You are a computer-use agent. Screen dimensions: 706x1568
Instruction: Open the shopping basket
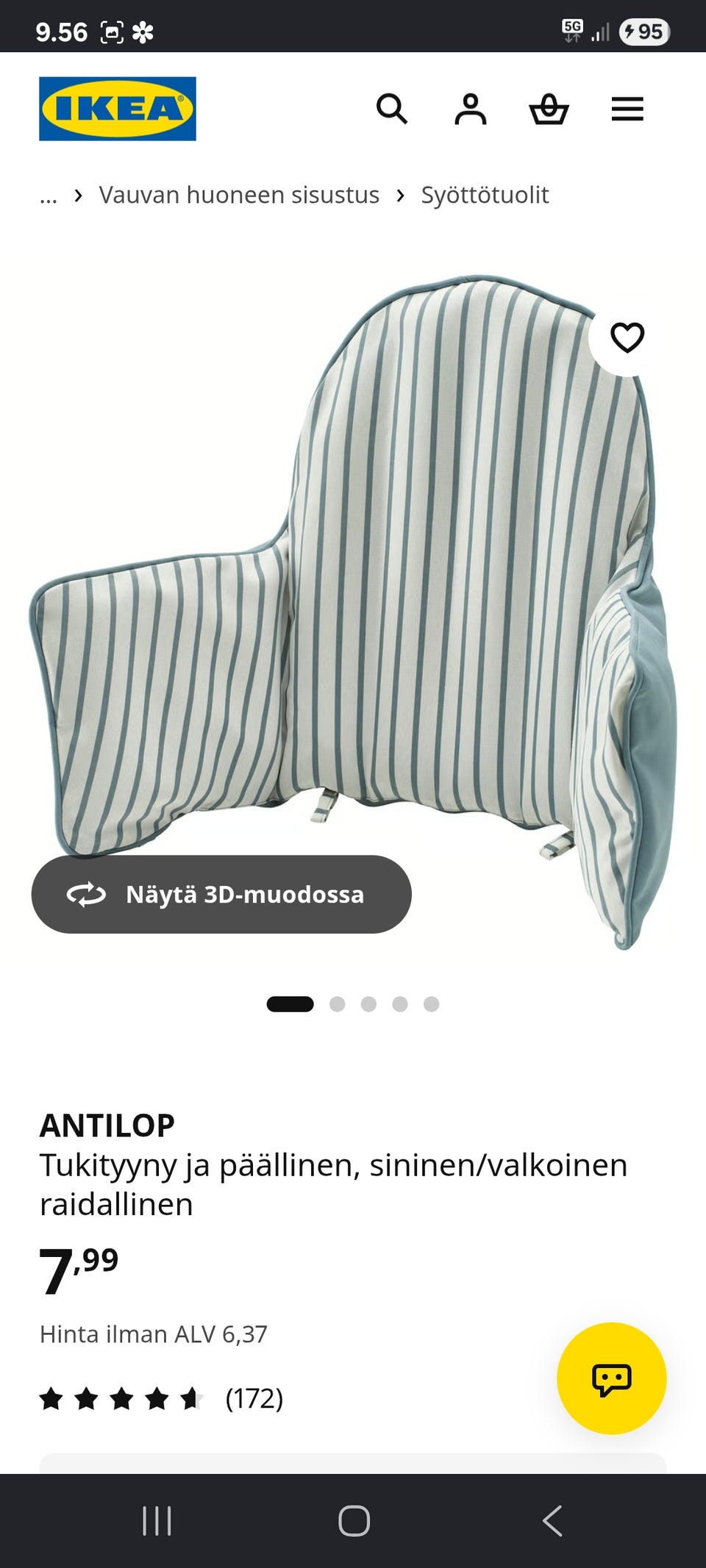549,109
